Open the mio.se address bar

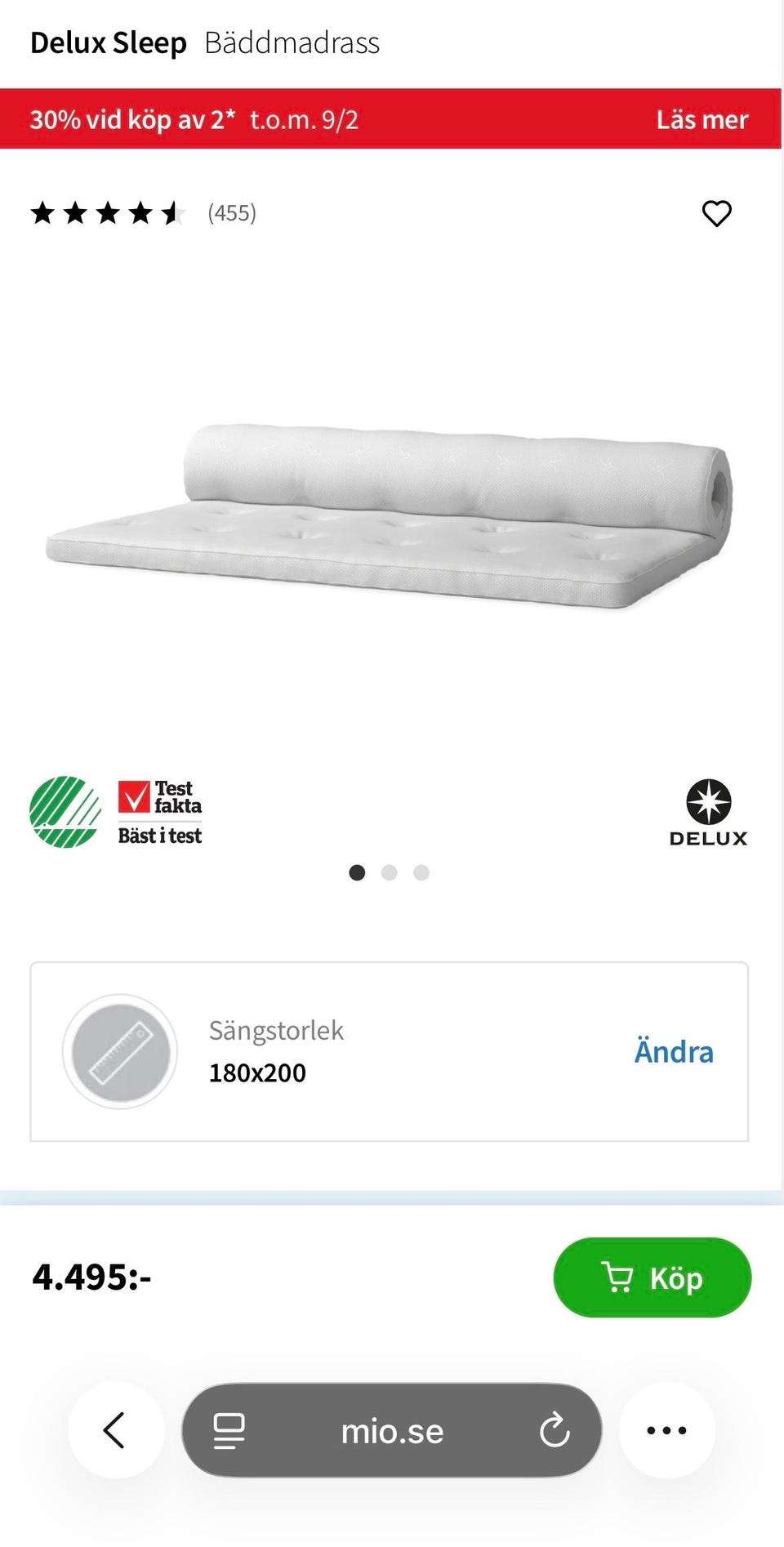[392, 1431]
